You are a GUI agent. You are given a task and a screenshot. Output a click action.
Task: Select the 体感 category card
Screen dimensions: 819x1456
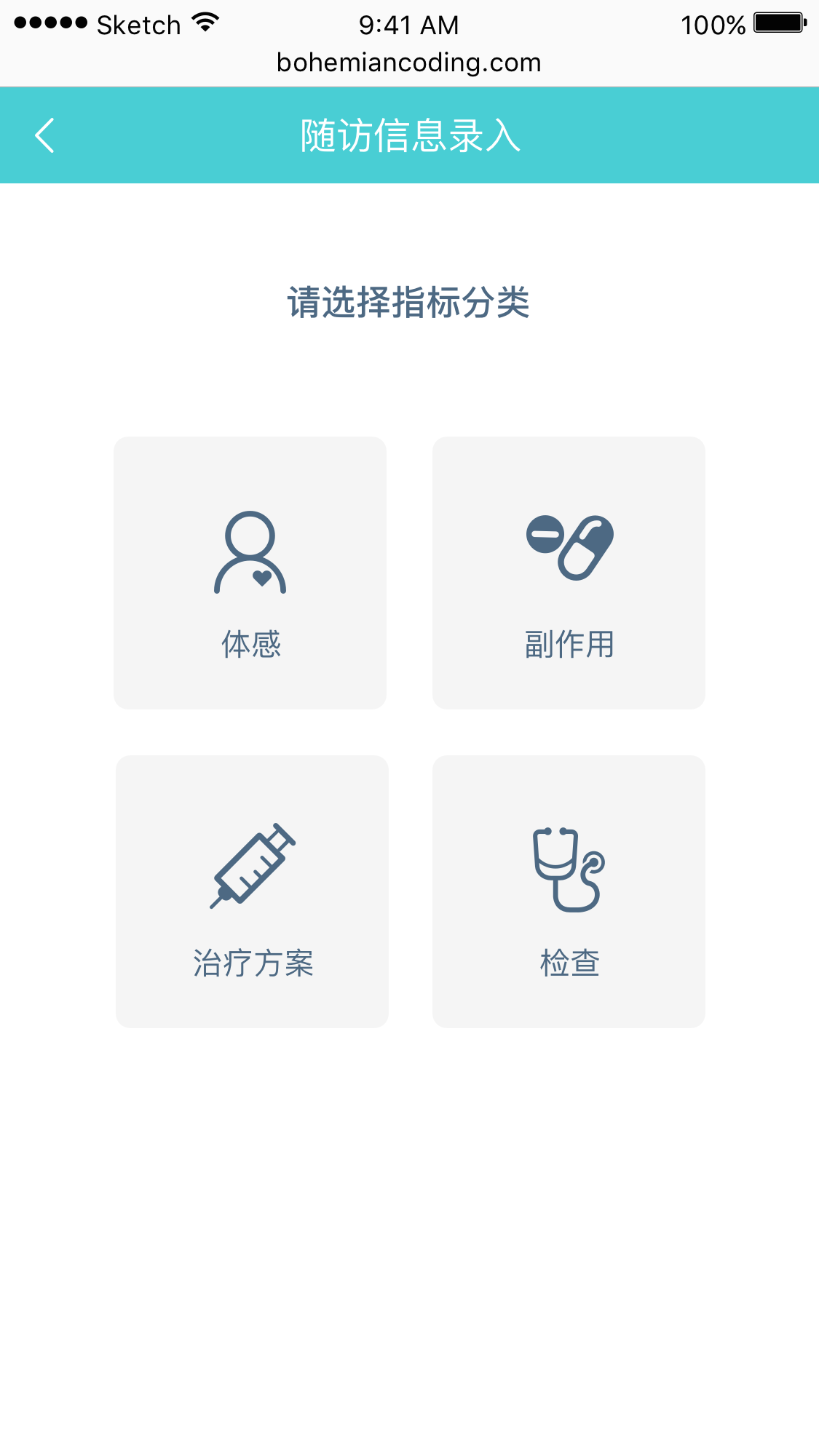(250, 573)
